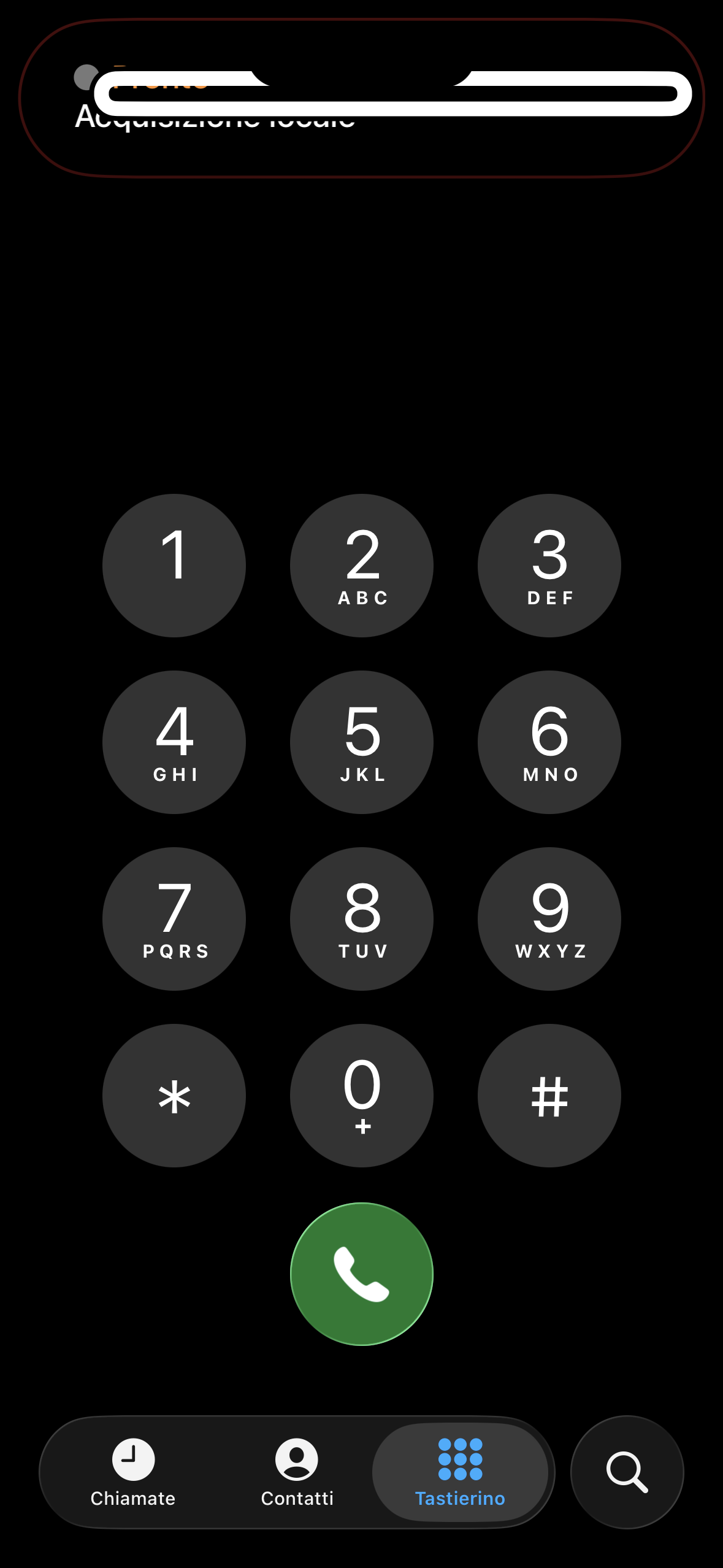Dial the 0 plus key
The image size is (723, 1568).
click(x=362, y=1095)
